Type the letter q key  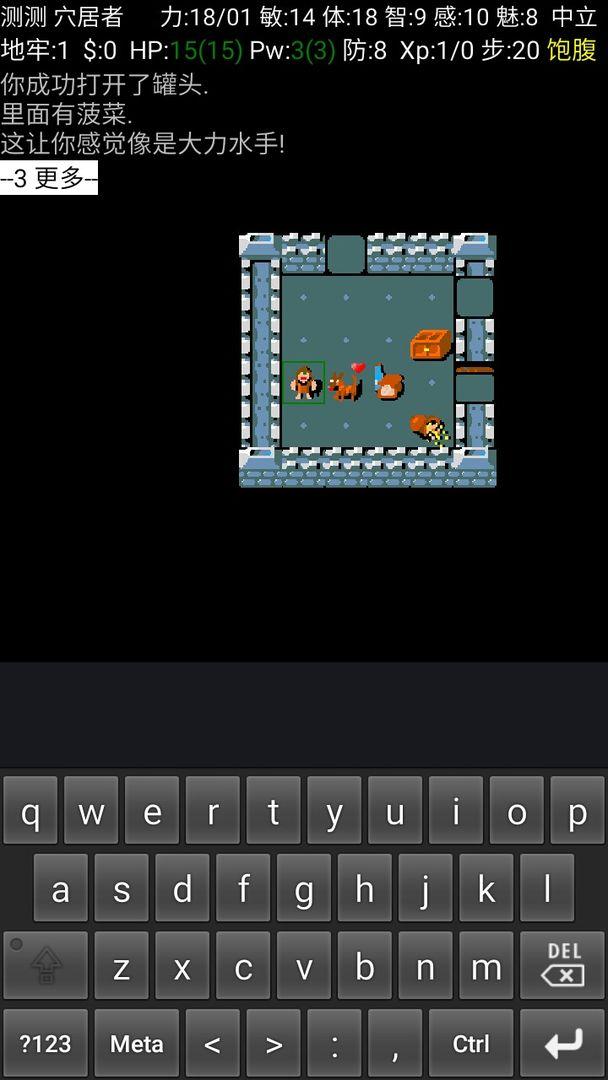(x=31, y=812)
